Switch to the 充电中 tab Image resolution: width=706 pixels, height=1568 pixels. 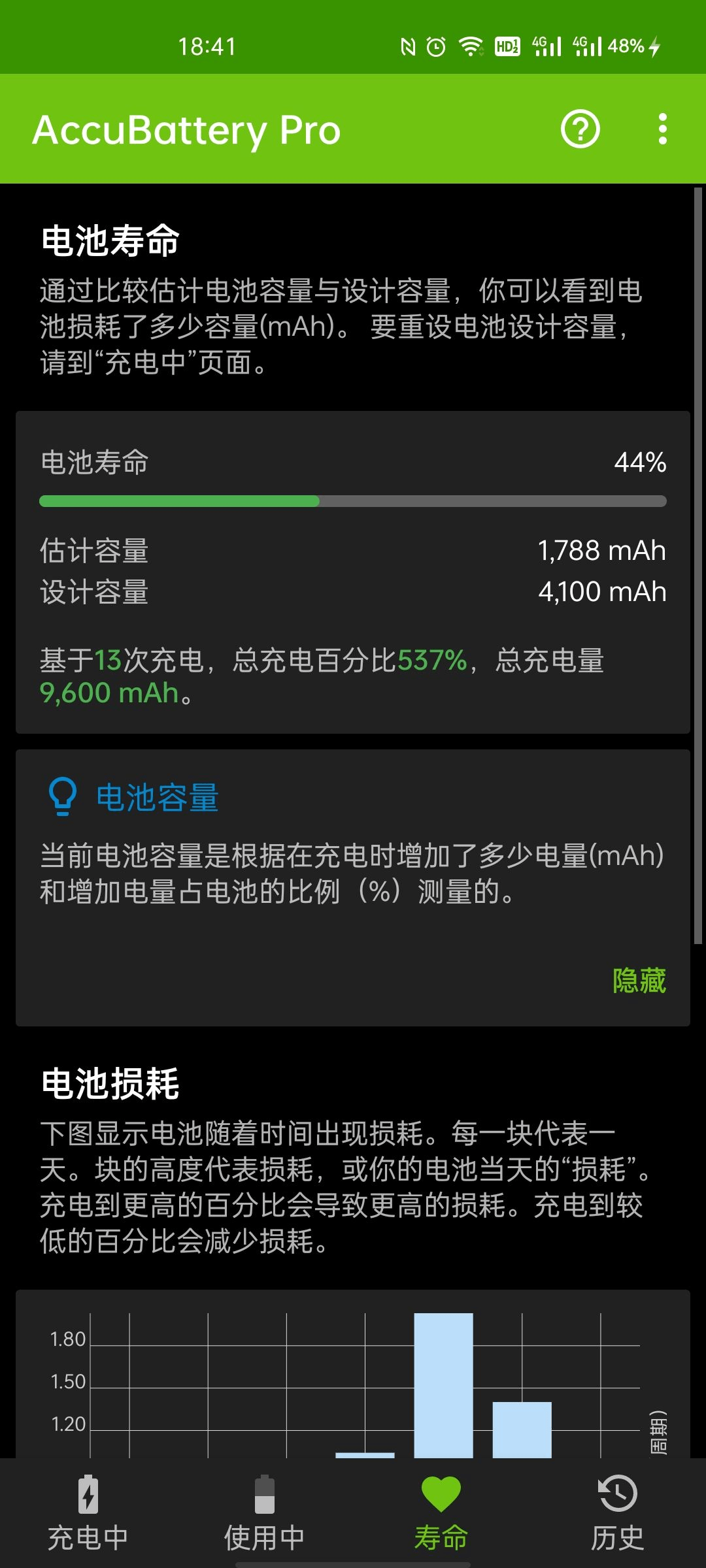point(88,1512)
